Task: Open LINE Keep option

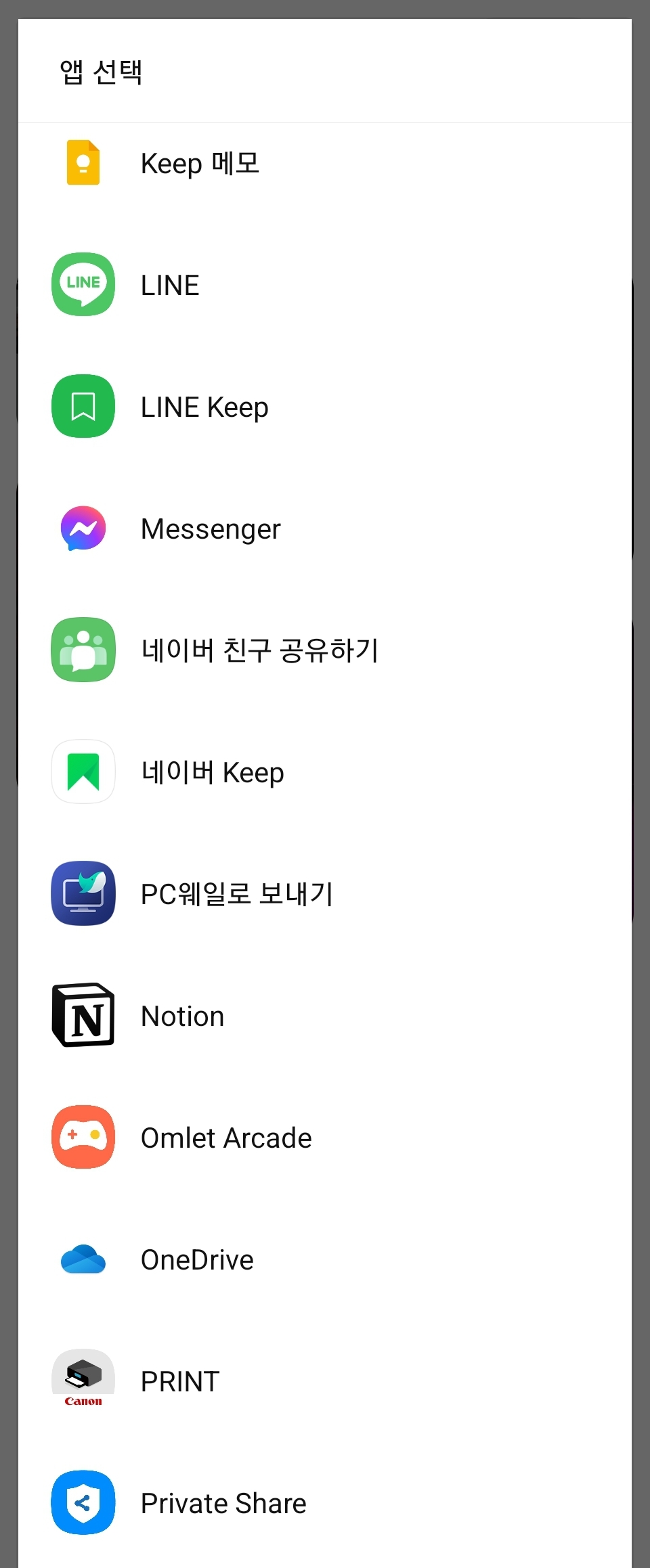Action: tap(325, 407)
